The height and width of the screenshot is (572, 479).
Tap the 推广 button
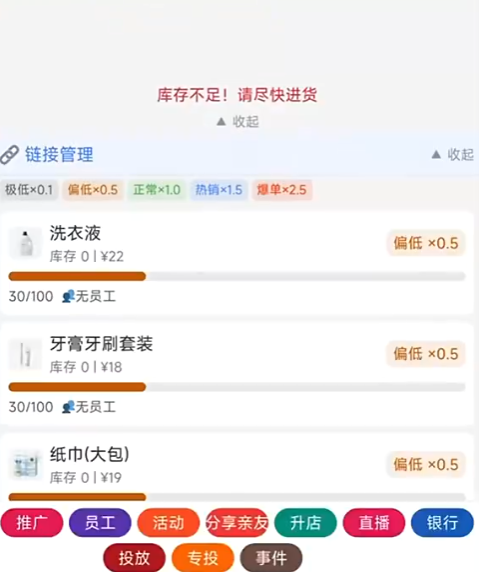[32, 523]
